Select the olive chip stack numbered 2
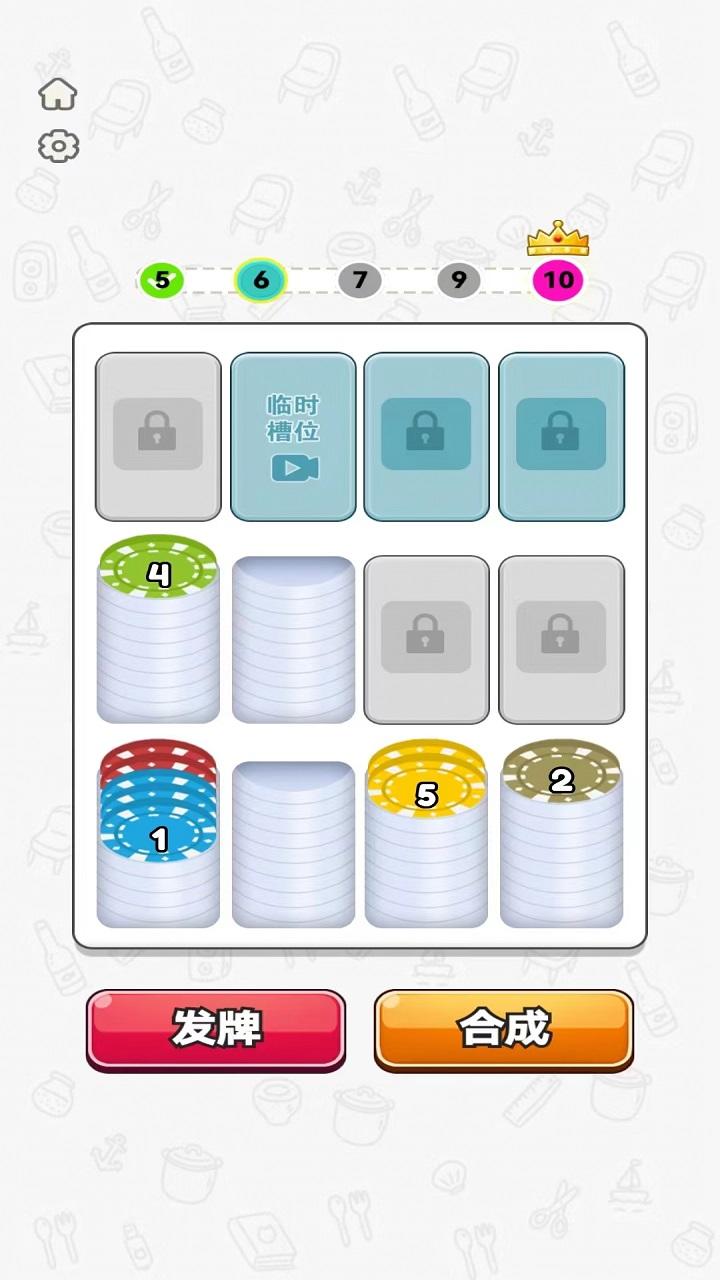Viewport: 720px width, 1280px height. tap(561, 835)
